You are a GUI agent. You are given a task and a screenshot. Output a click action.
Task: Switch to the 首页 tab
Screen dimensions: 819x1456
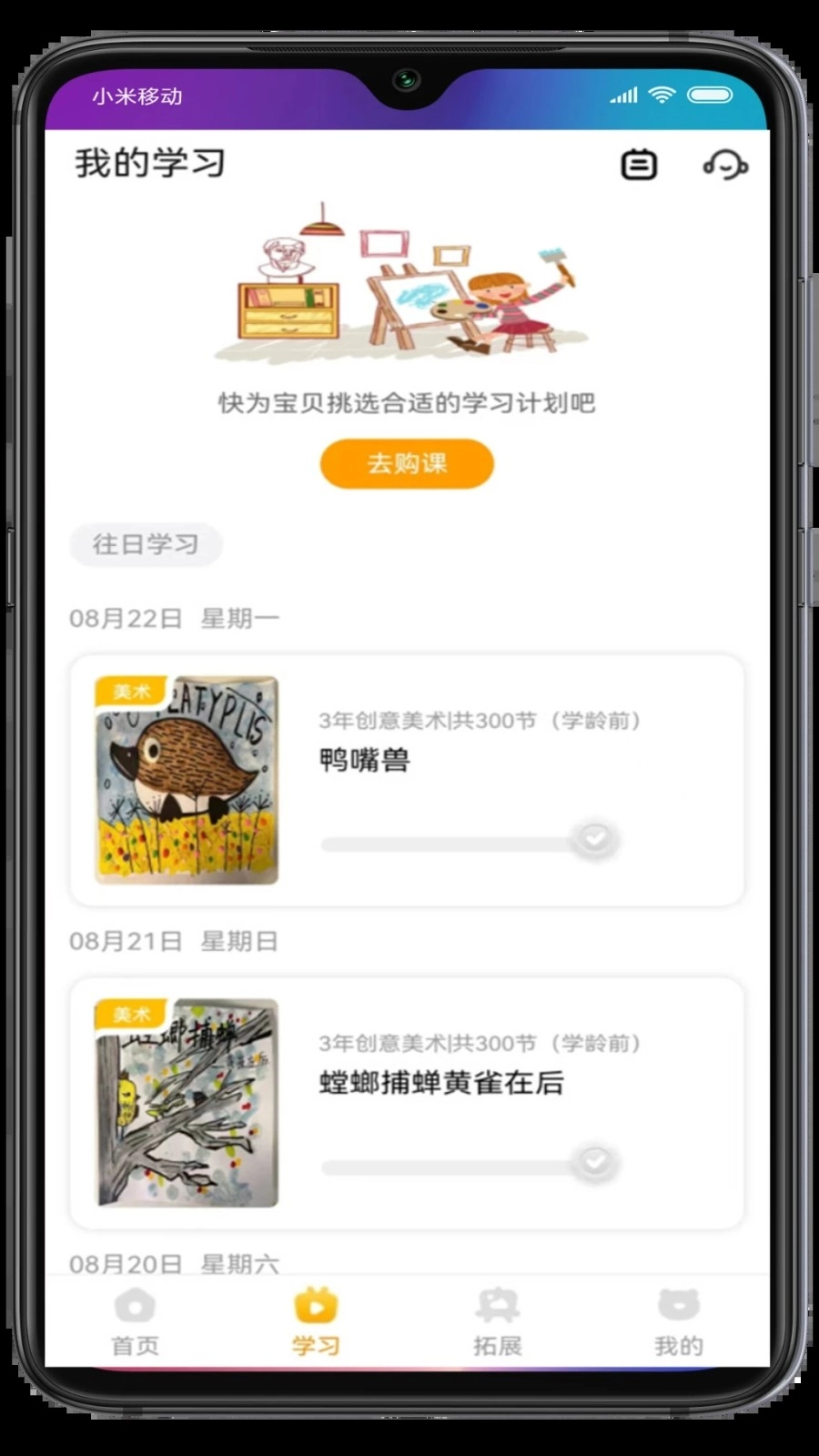[x=135, y=1321]
